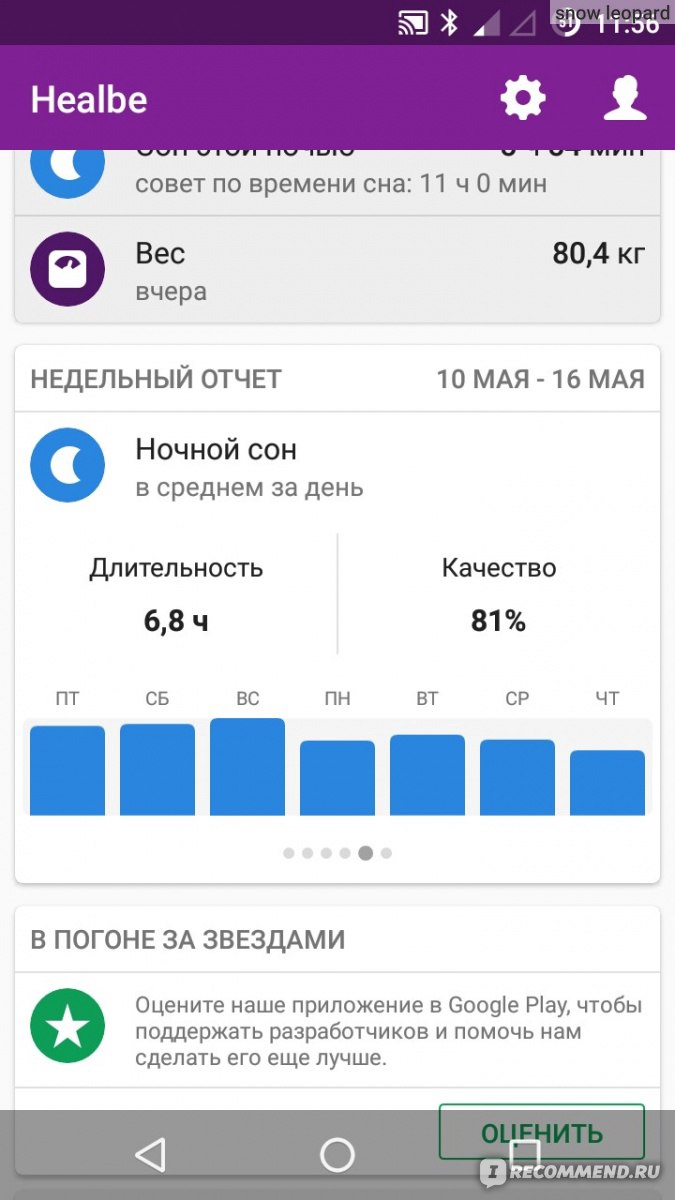Go to the home screen
This screenshot has width=675, height=1200.
(x=337, y=1154)
